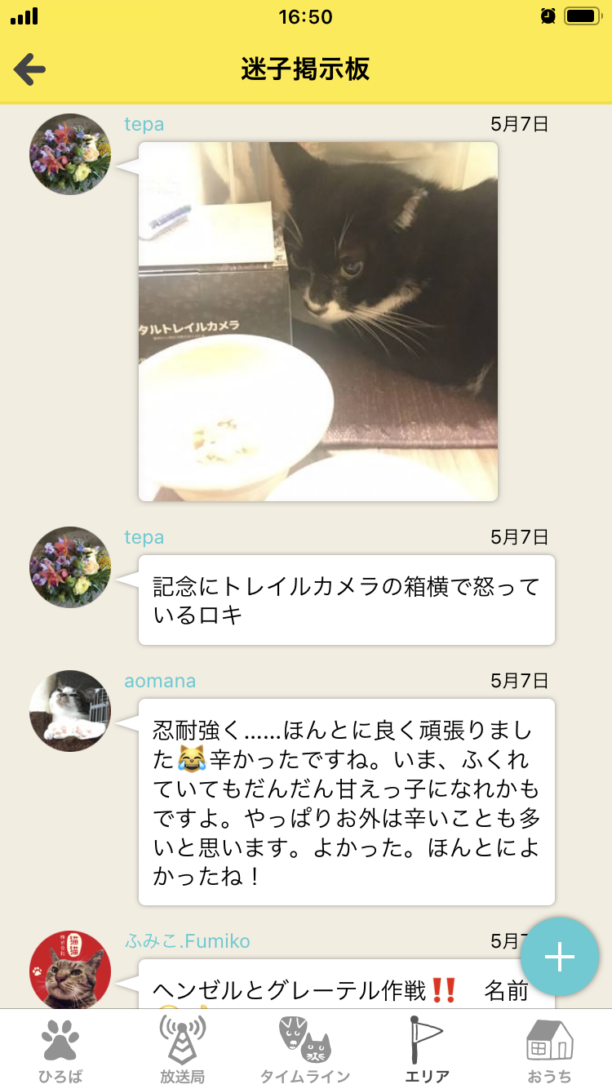Open tepa's avatar beside the photo post
The height and width of the screenshot is (1089, 612).
click(x=70, y=154)
